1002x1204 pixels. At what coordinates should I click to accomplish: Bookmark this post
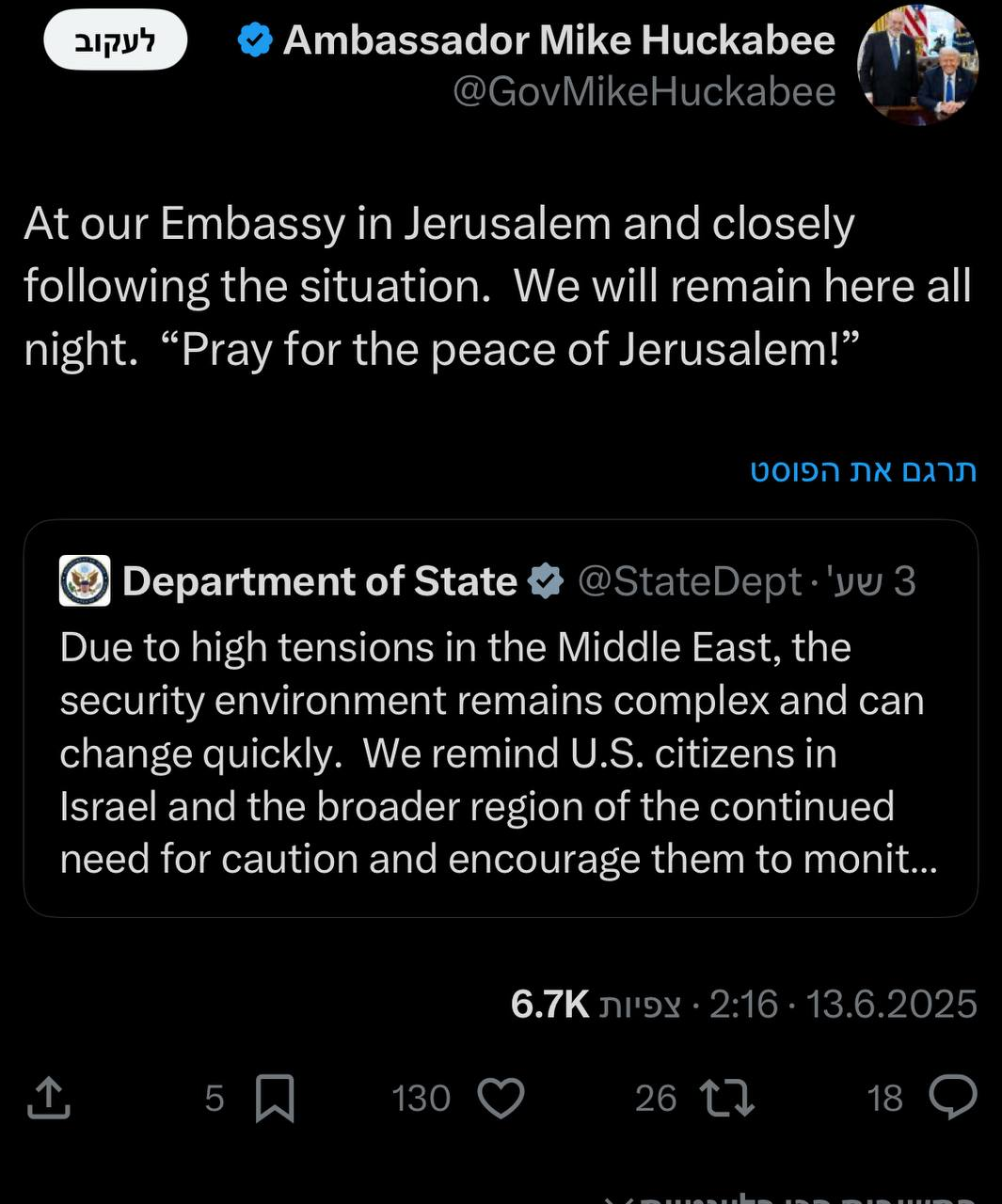coord(275,1097)
